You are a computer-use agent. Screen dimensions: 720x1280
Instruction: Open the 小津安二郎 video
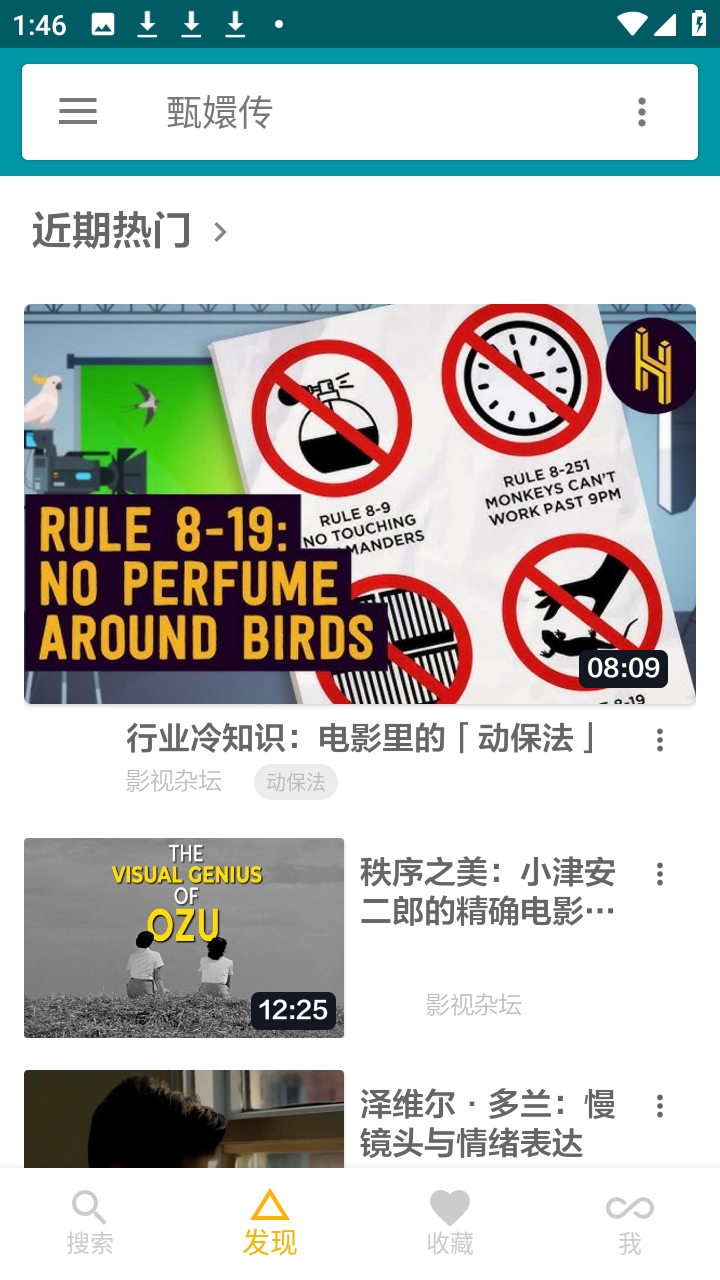click(x=184, y=938)
